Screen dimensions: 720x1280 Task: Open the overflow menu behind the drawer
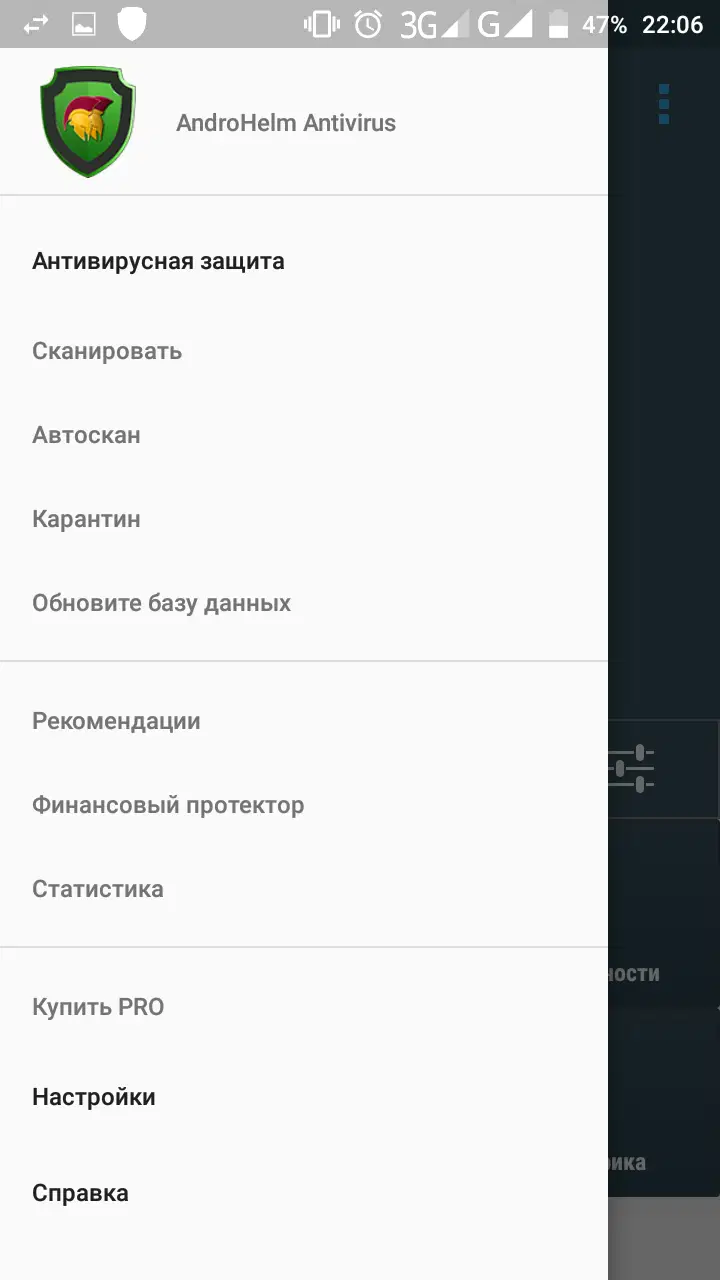pyautogui.click(x=664, y=104)
